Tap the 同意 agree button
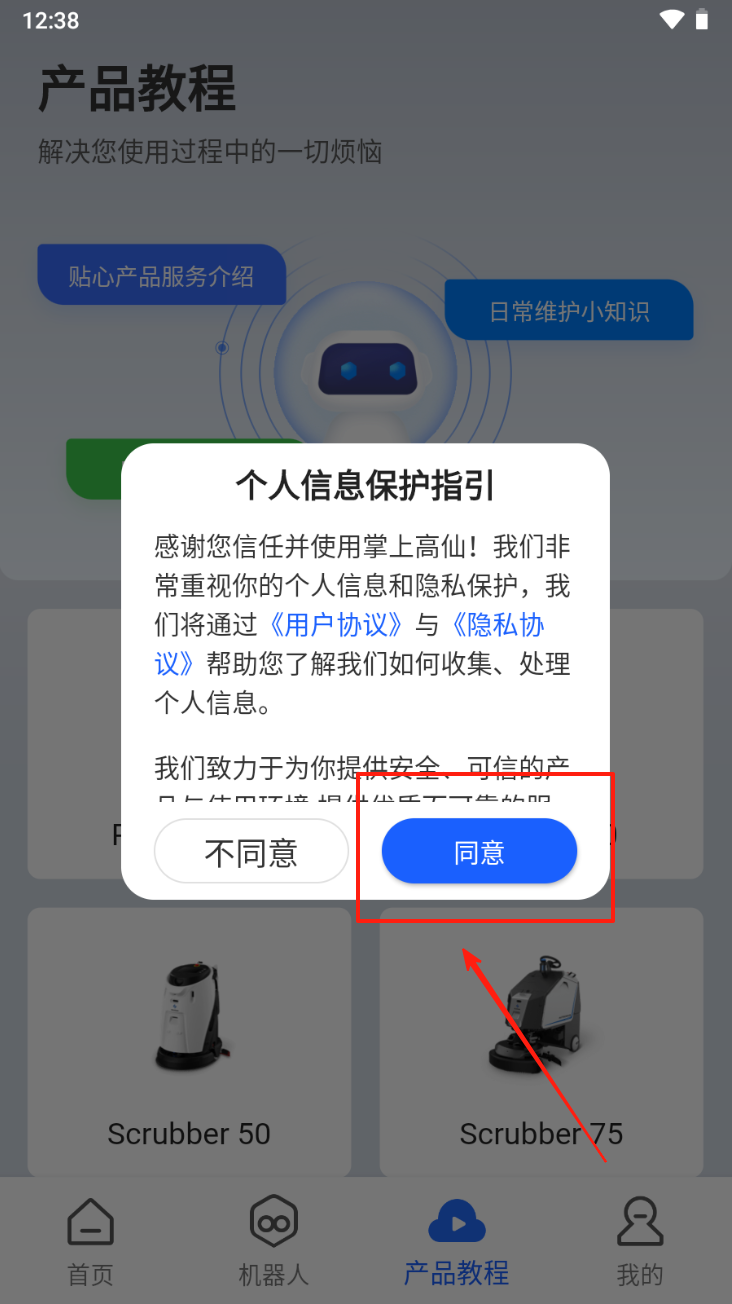This screenshot has width=732, height=1304. 479,852
